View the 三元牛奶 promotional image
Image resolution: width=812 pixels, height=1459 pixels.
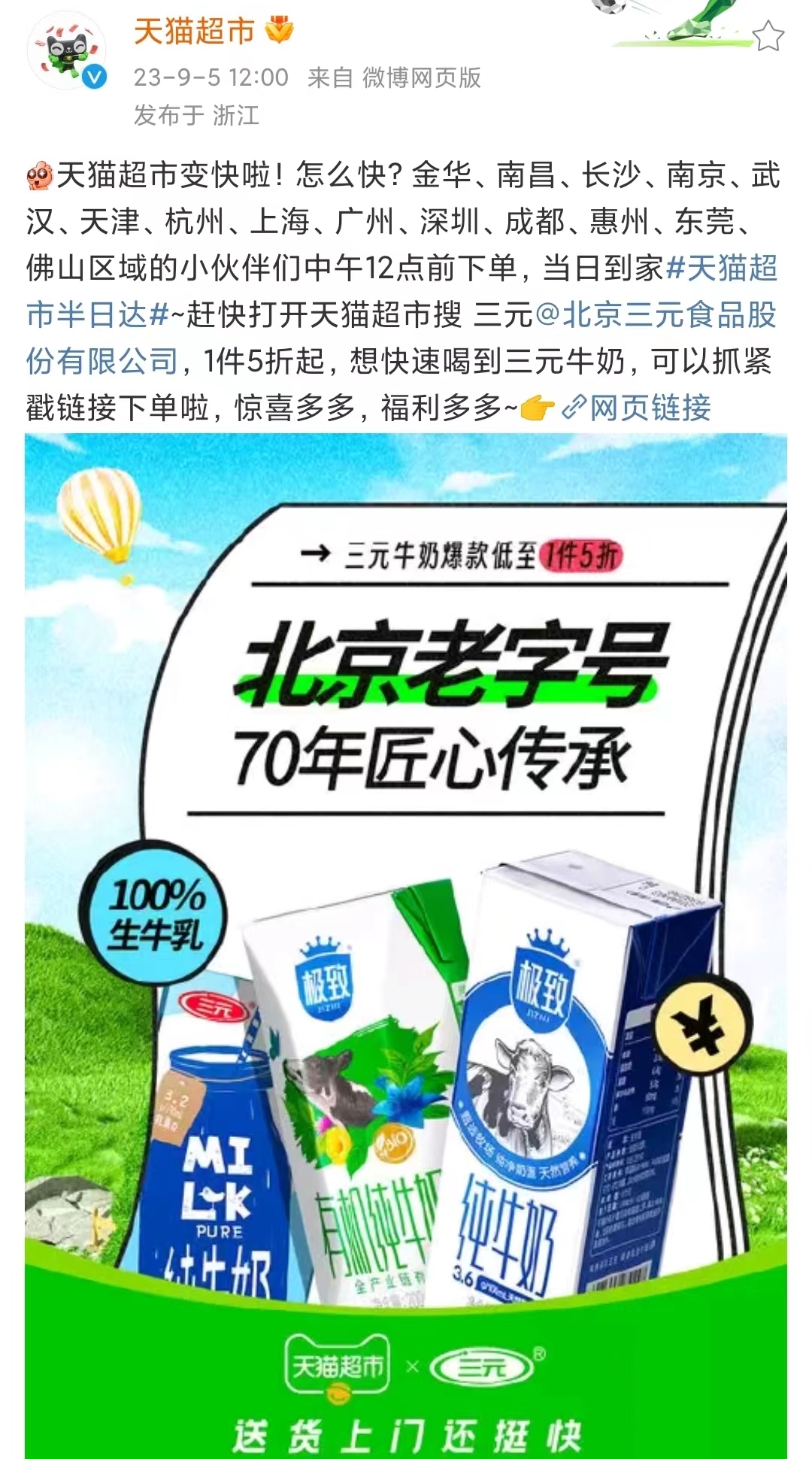point(406,946)
